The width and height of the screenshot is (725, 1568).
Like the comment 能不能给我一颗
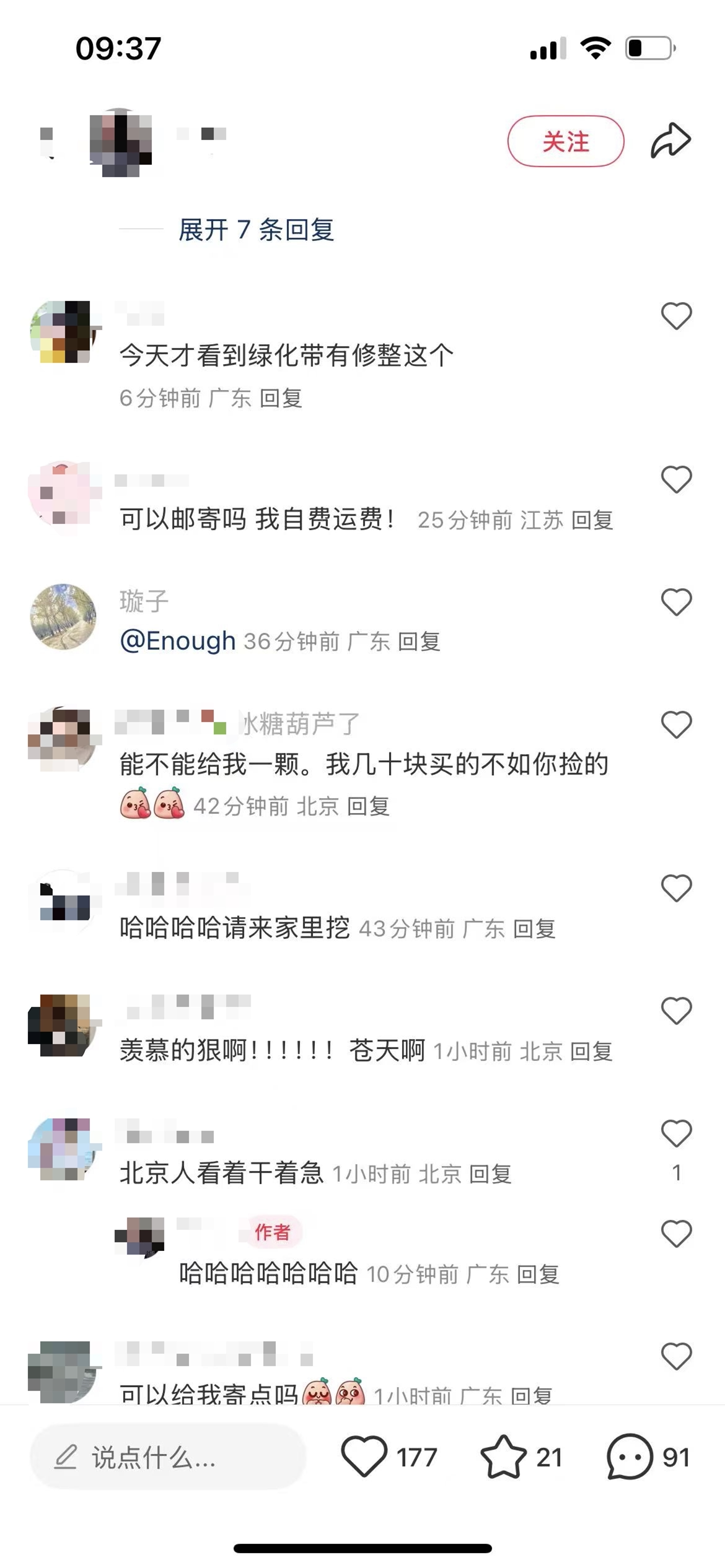pos(676,725)
